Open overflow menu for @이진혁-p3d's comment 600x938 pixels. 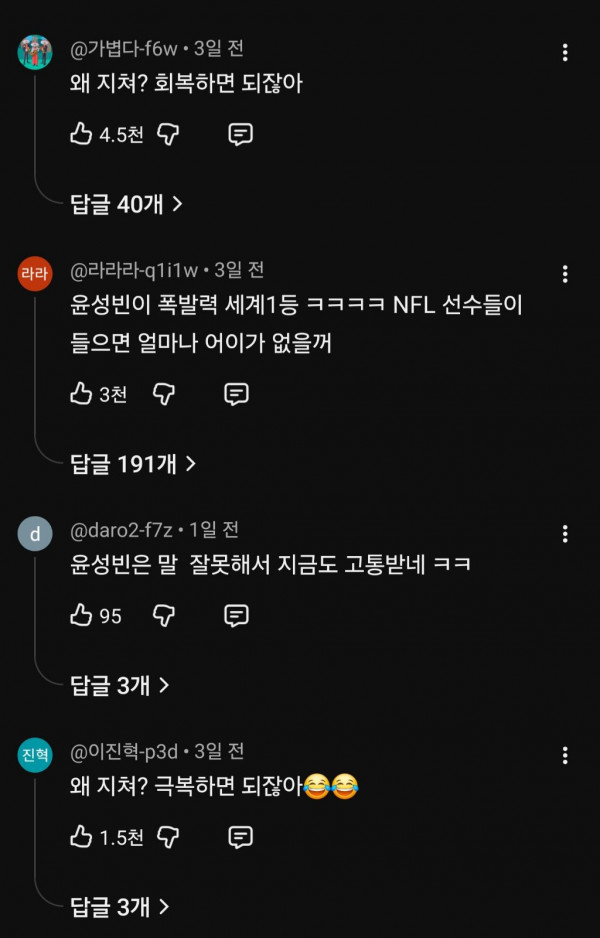[x=565, y=755]
